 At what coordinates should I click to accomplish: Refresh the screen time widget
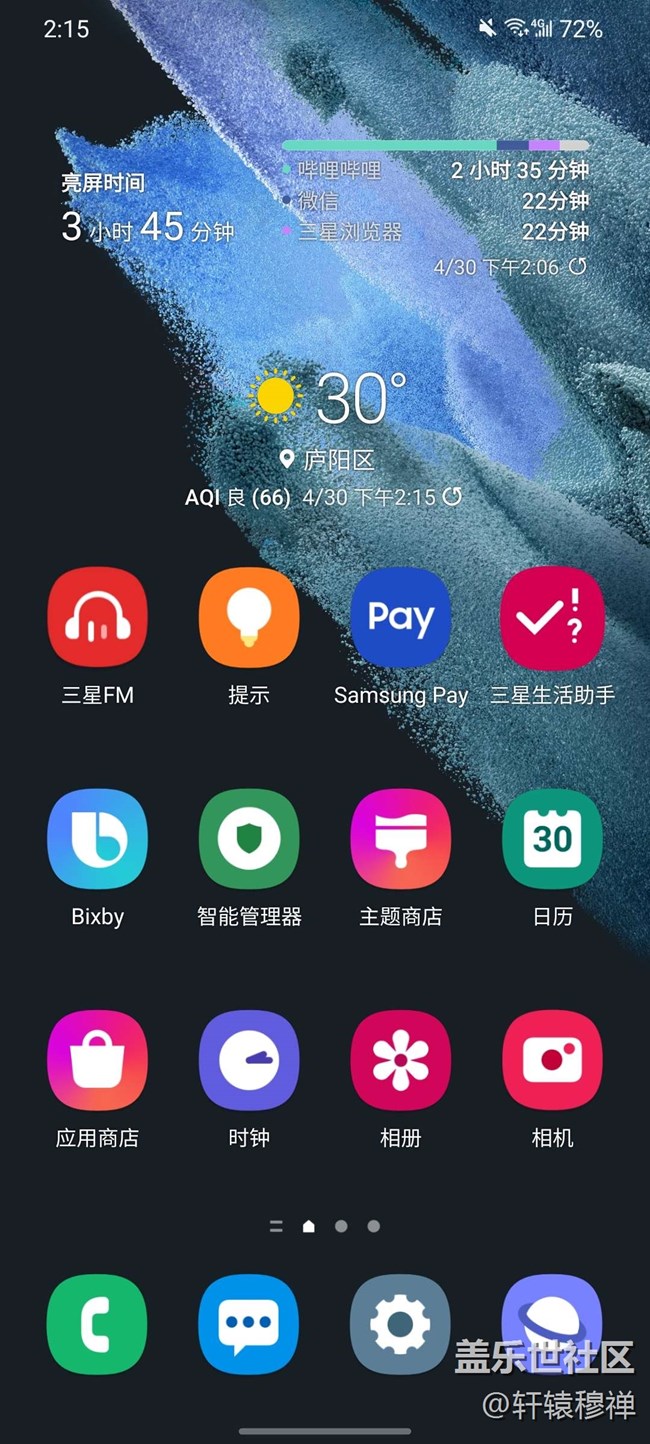(x=578, y=267)
